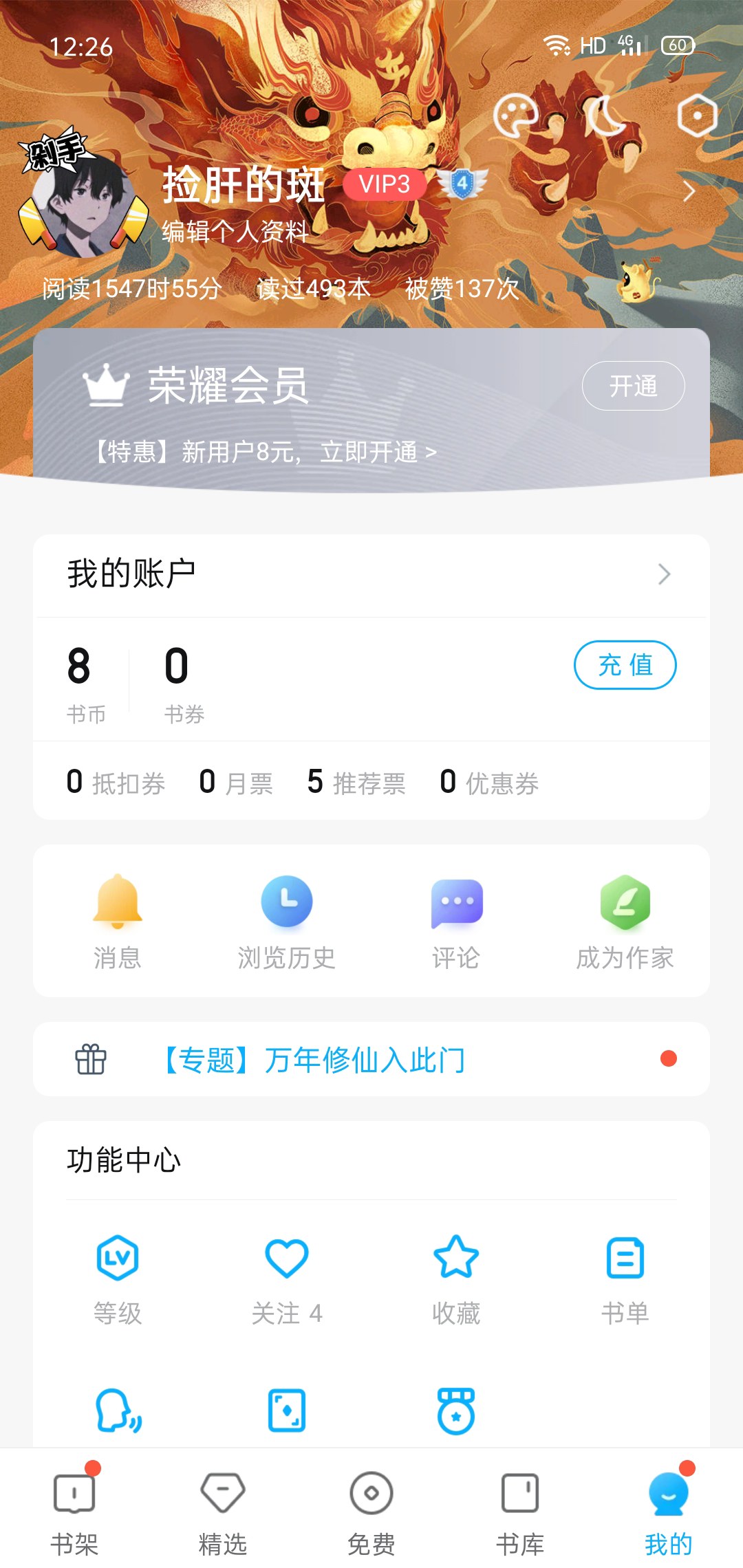This screenshot has width=743, height=1568.
Task: Open the theme palette icon
Action: click(x=515, y=116)
